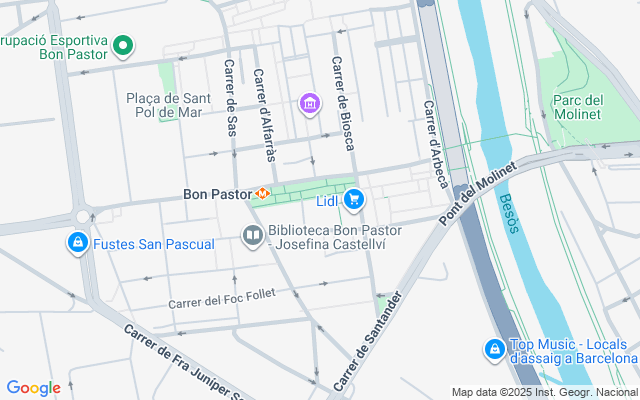
Task: Open the Lidl shopping marker
Action: coord(353,200)
